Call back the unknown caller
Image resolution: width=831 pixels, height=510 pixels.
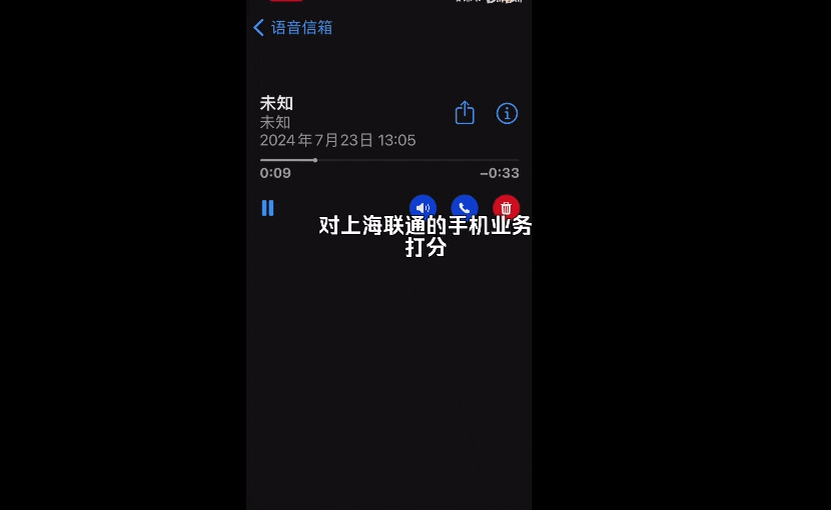tap(464, 206)
